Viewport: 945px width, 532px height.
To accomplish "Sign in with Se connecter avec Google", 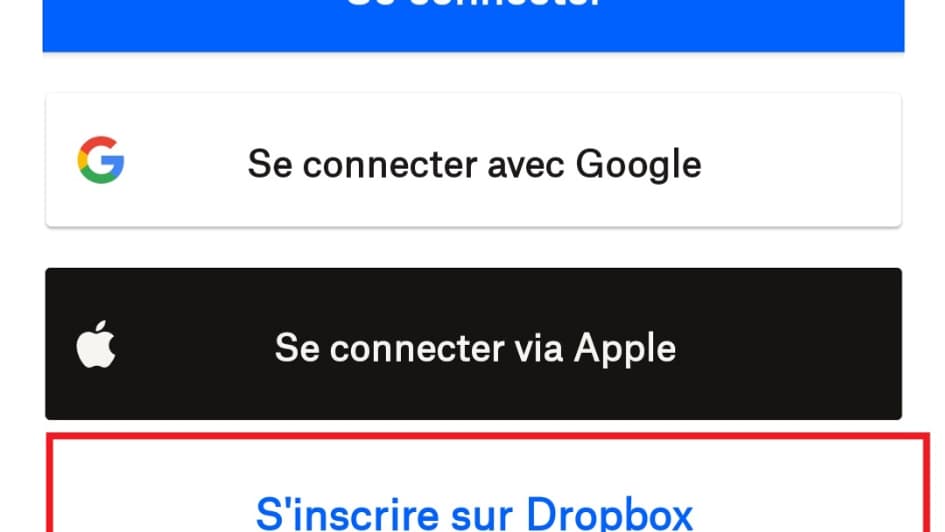I will point(473,162).
